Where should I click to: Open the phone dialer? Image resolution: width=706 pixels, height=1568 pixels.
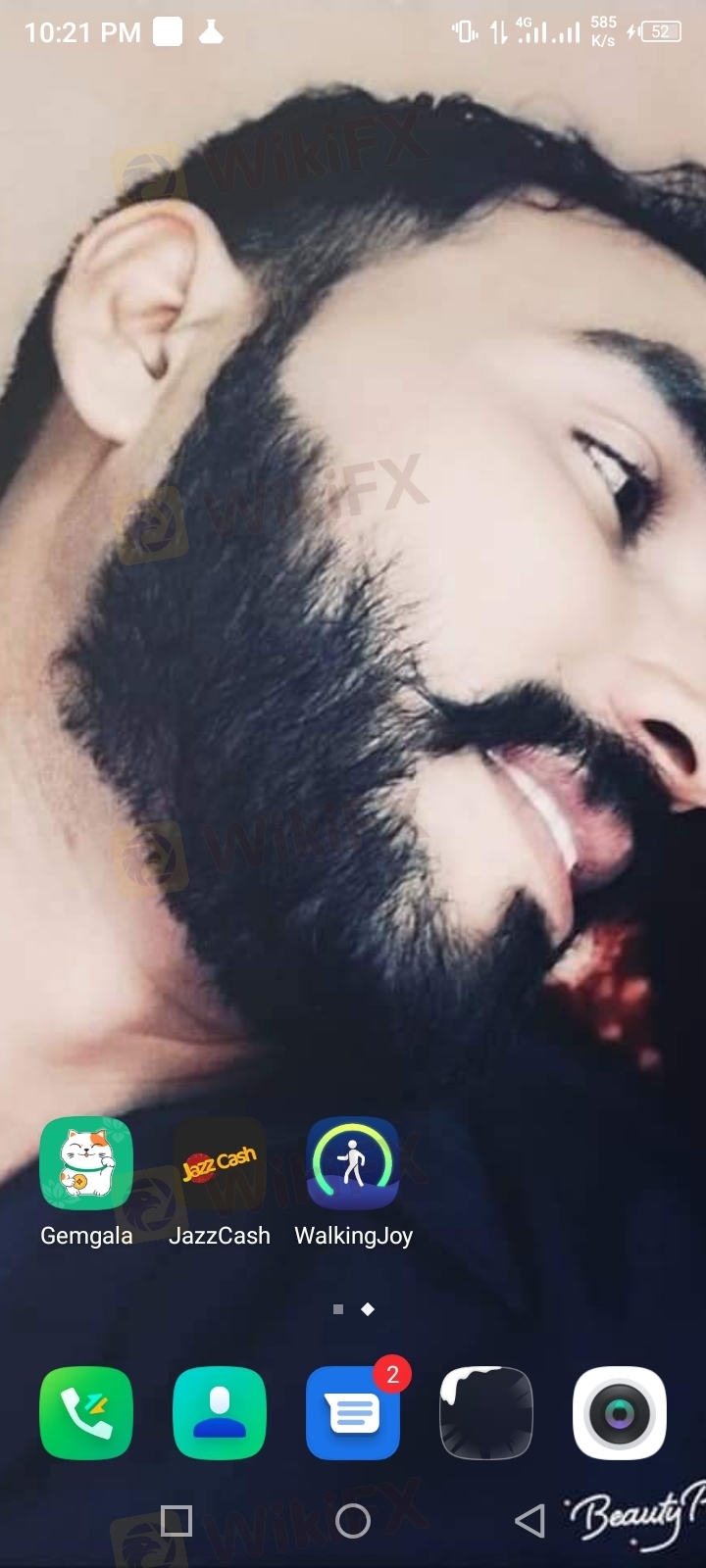coord(86,1413)
